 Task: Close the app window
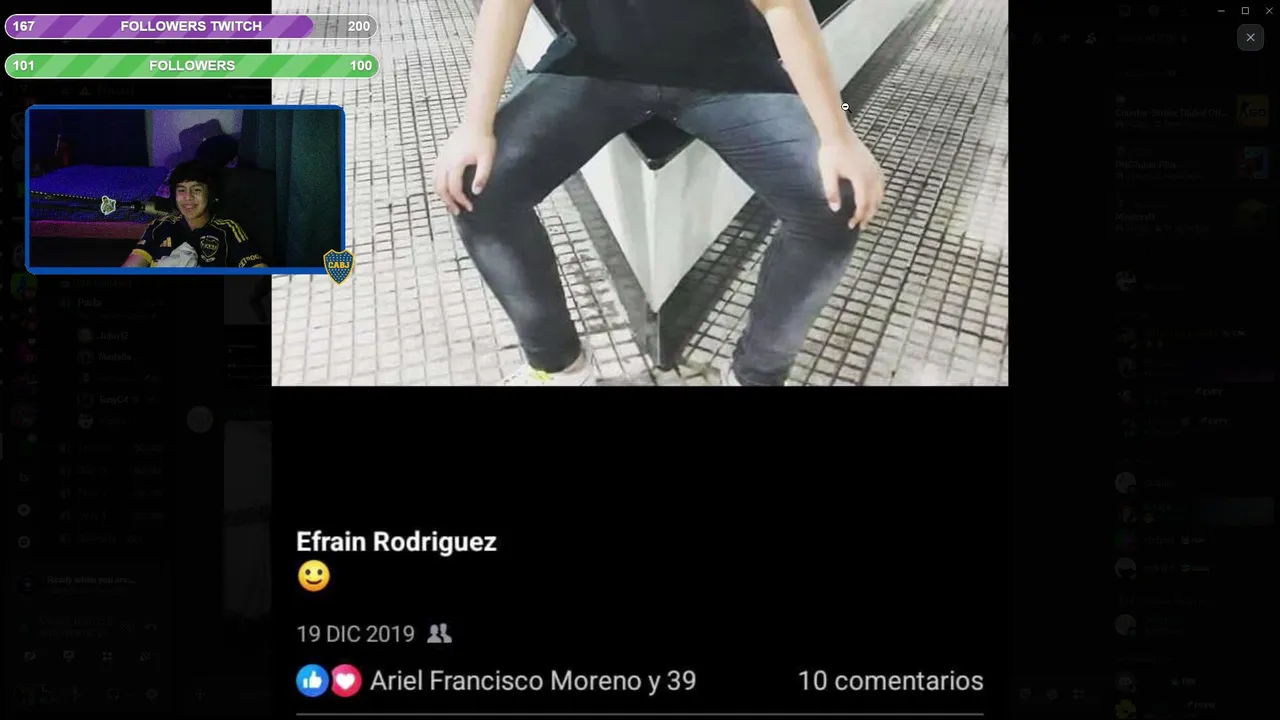[1269, 11]
